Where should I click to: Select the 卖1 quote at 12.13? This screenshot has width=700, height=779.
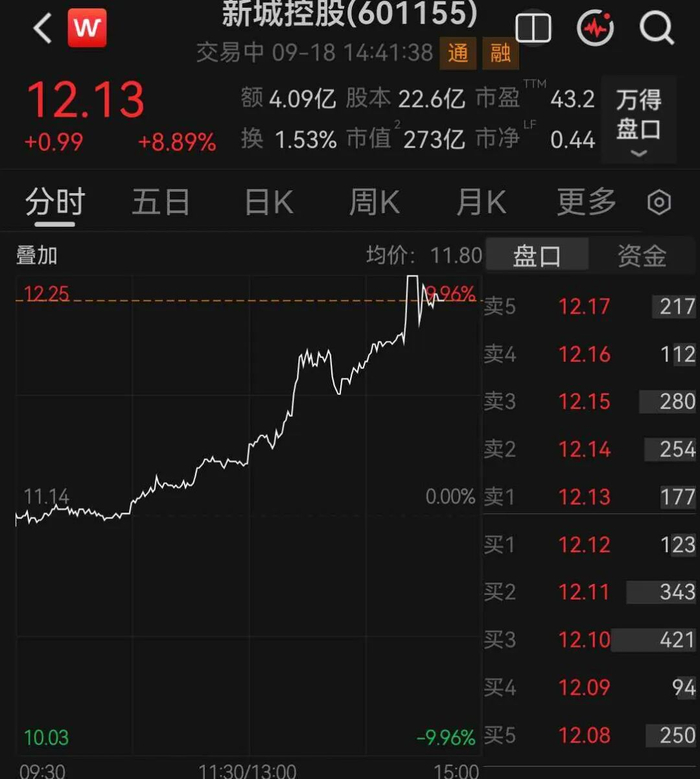coord(590,497)
